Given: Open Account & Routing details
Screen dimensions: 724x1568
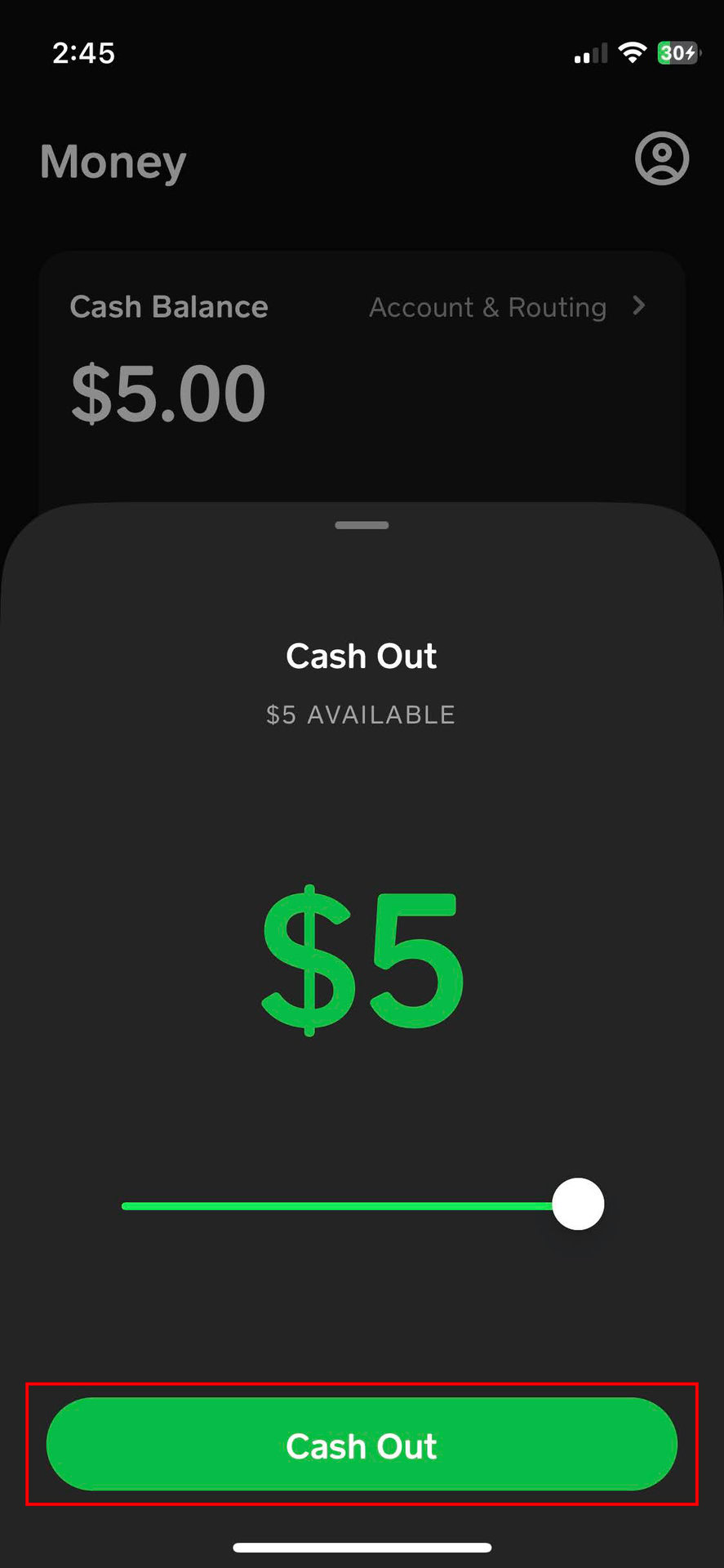Looking at the screenshot, I should click(506, 307).
